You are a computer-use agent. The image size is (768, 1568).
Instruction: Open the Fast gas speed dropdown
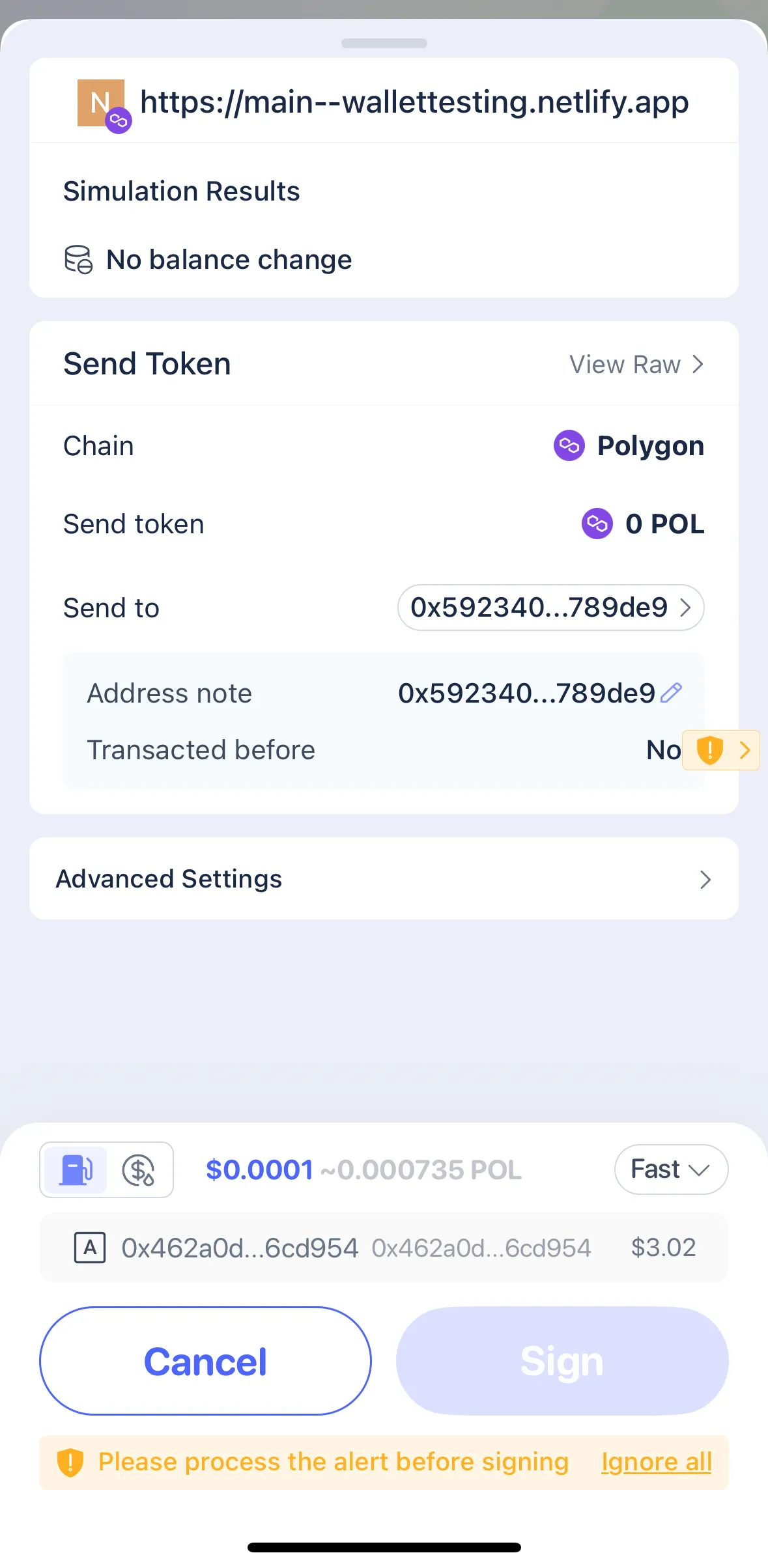click(x=670, y=1169)
